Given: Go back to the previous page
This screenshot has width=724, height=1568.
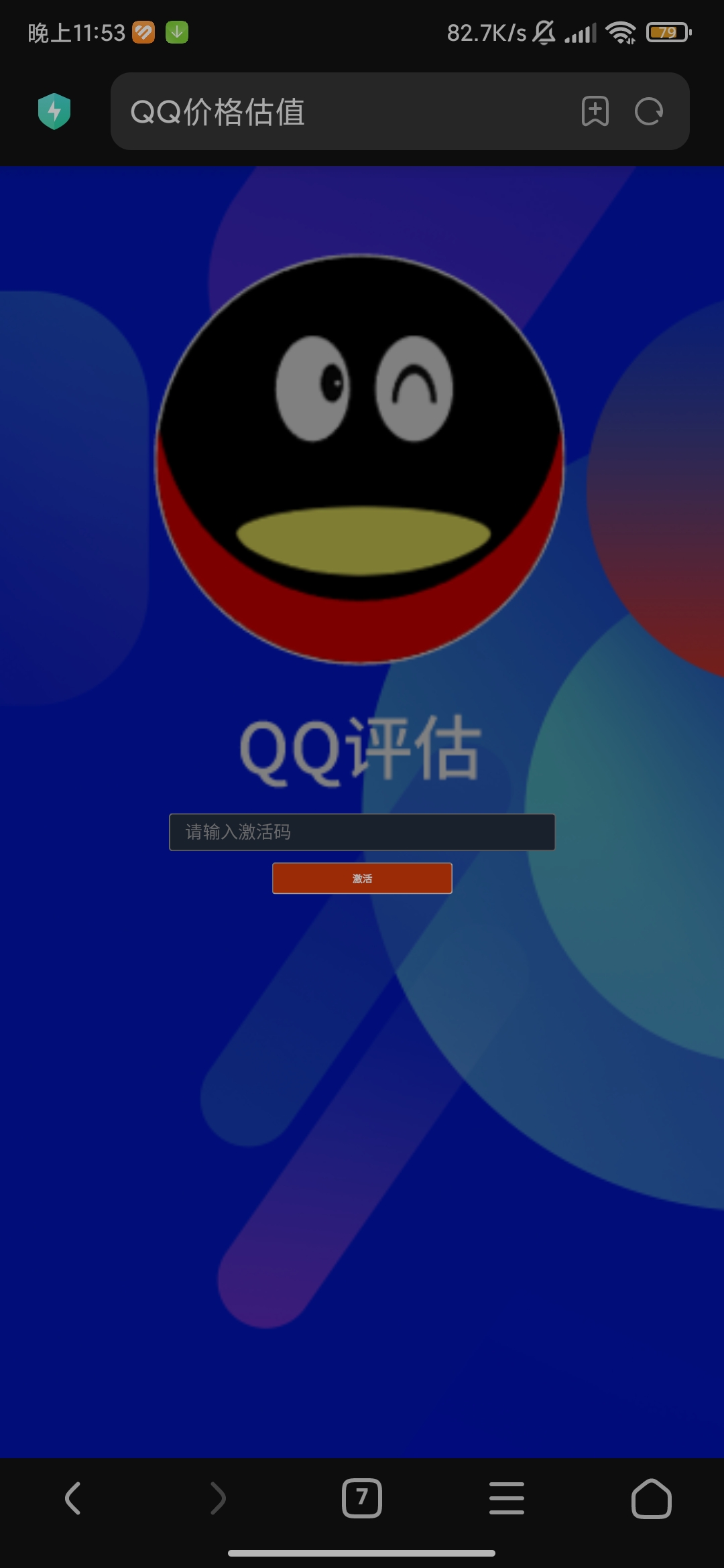Looking at the screenshot, I should (73, 1498).
